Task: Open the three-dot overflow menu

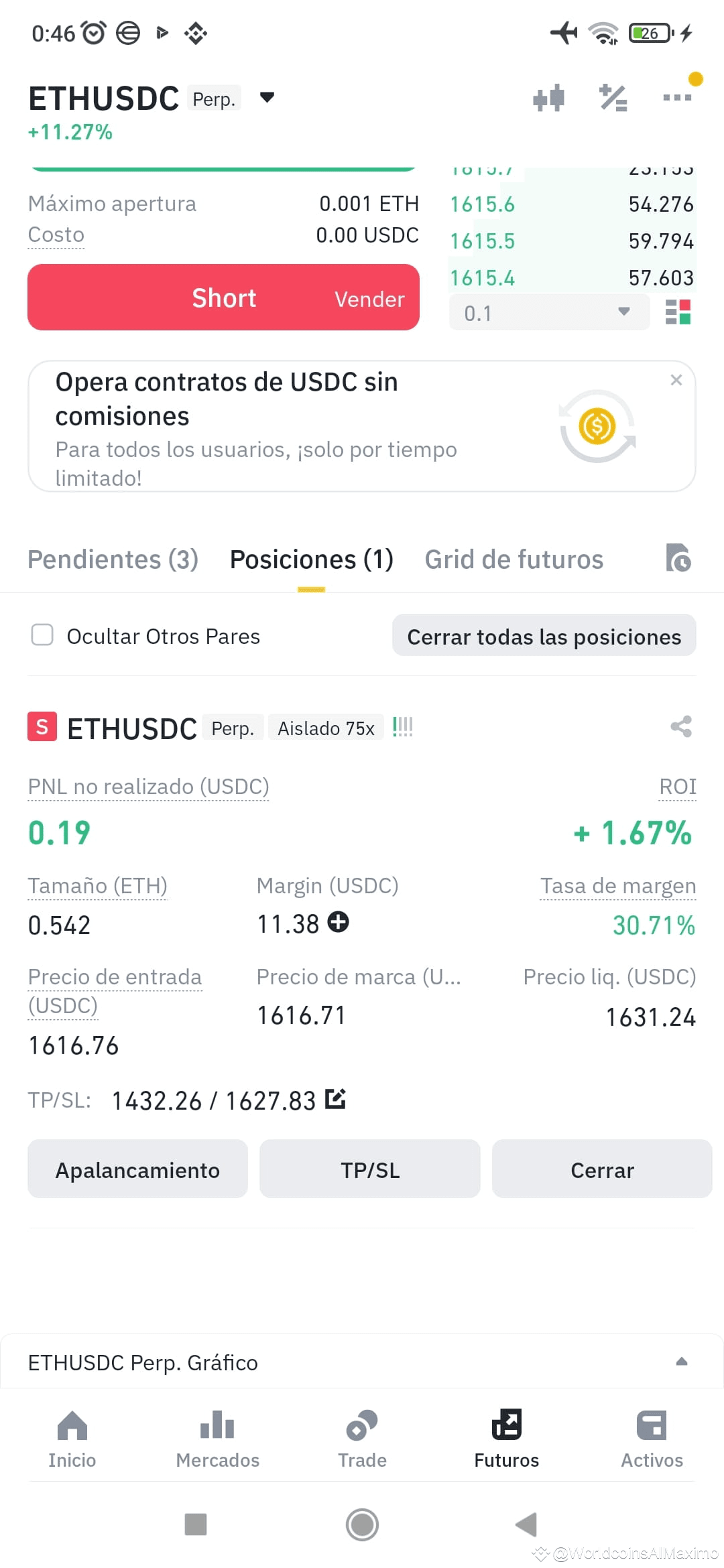Action: point(677,98)
